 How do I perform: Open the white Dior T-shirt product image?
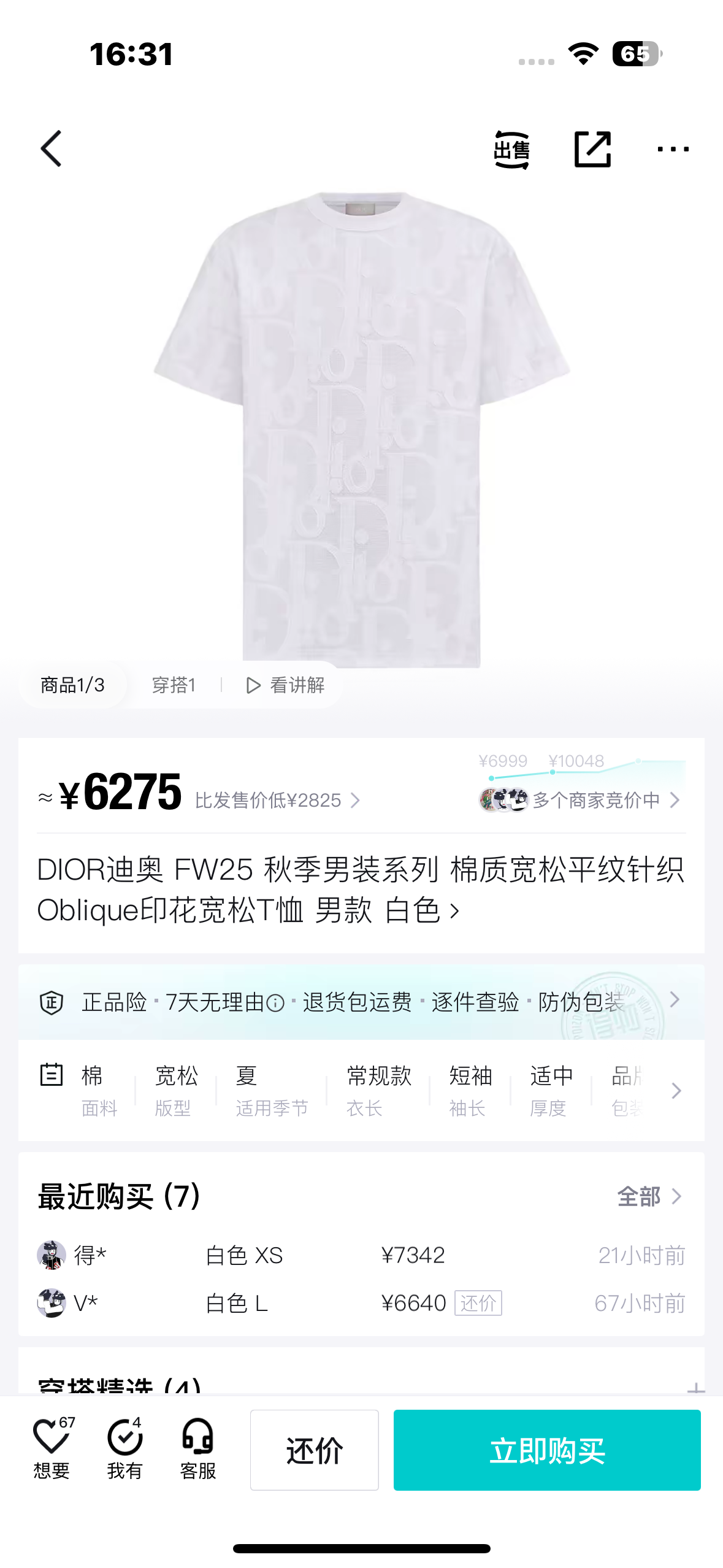tap(362, 429)
